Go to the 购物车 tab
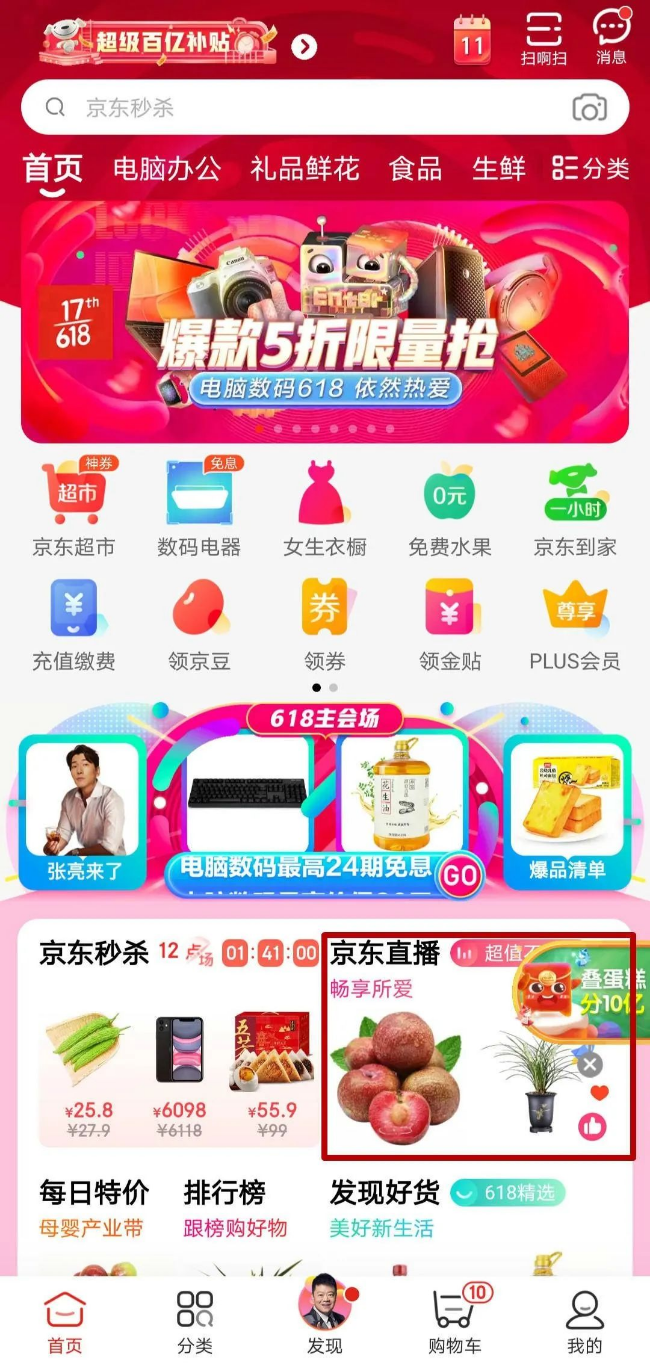This screenshot has height=1366, width=650. [456, 1319]
